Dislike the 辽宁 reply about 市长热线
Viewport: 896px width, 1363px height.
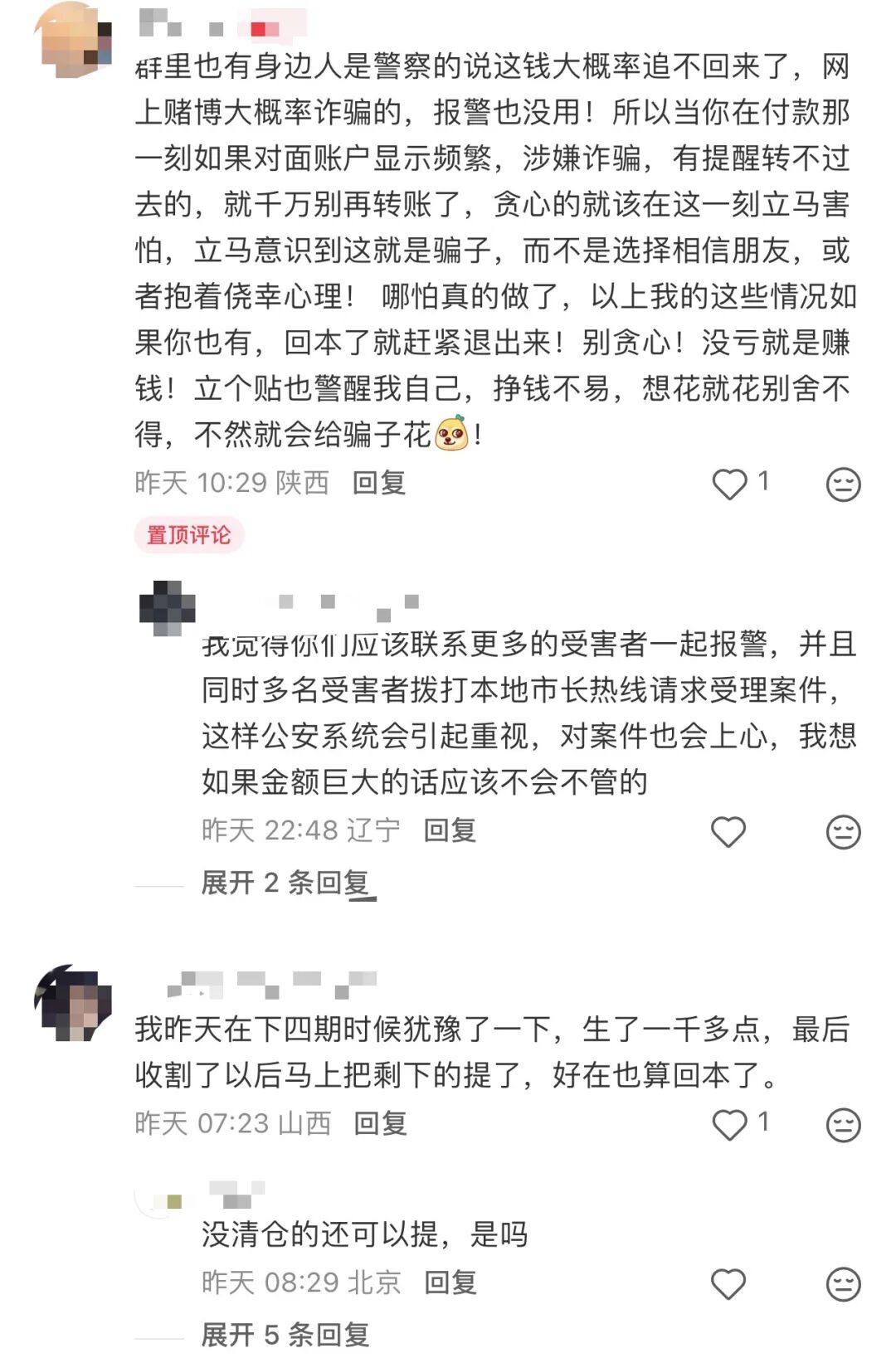(x=843, y=832)
